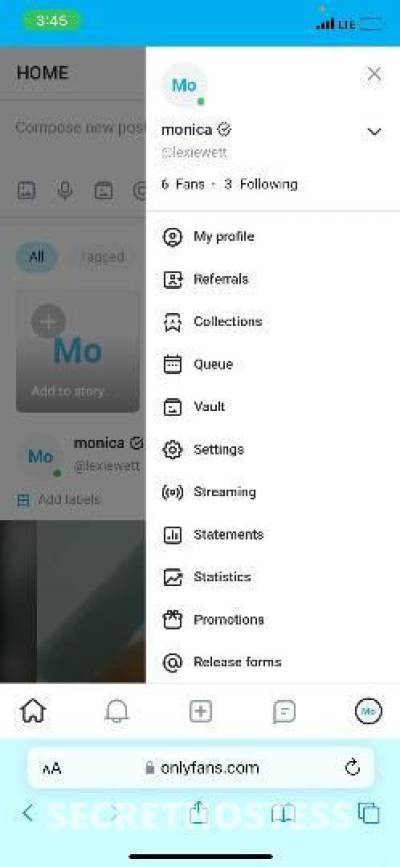400x867 pixels.
Task: Open the Queue
Action: 273,364
